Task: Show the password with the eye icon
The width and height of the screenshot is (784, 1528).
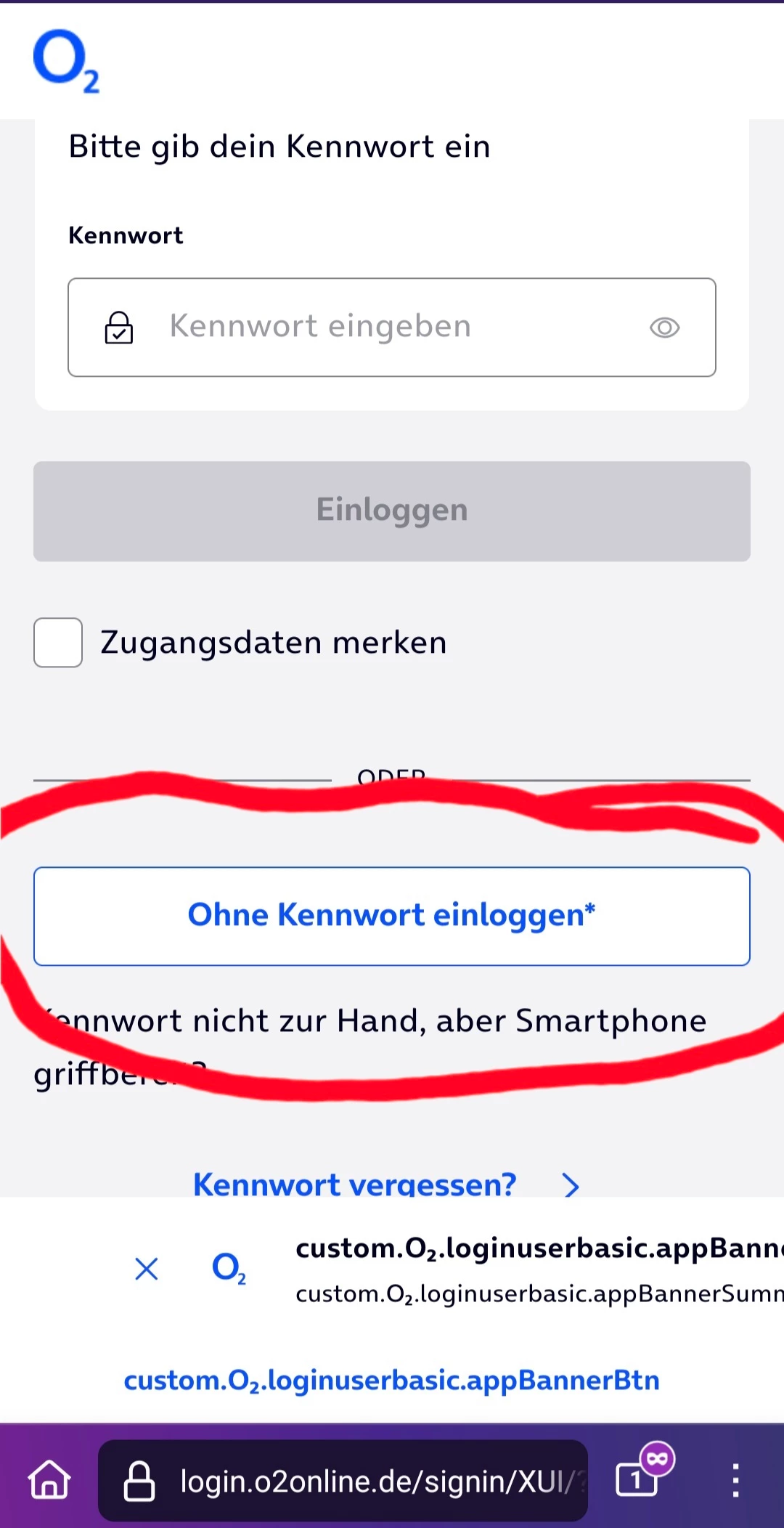Action: point(664,328)
